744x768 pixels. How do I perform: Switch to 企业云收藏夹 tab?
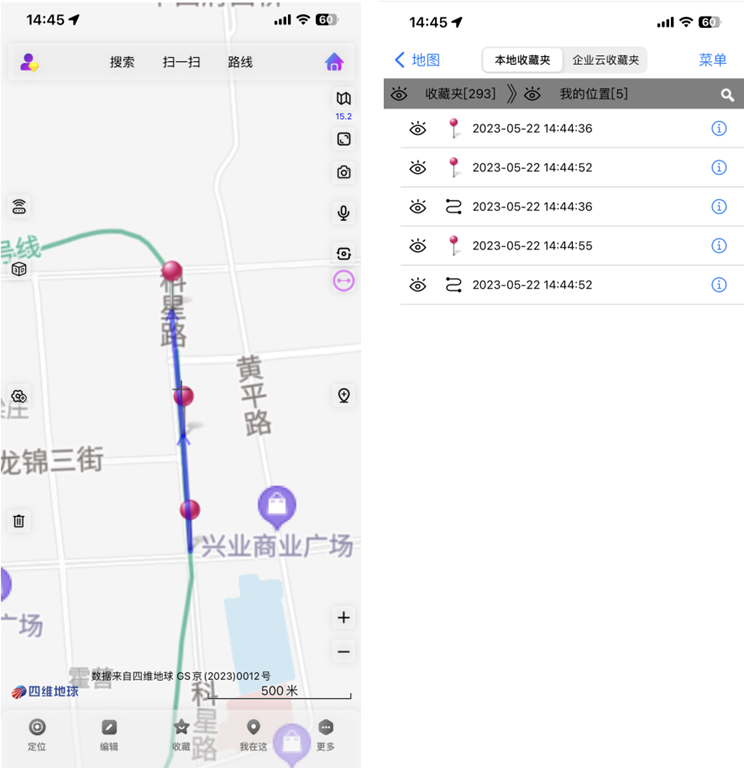[x=605, y=60]
